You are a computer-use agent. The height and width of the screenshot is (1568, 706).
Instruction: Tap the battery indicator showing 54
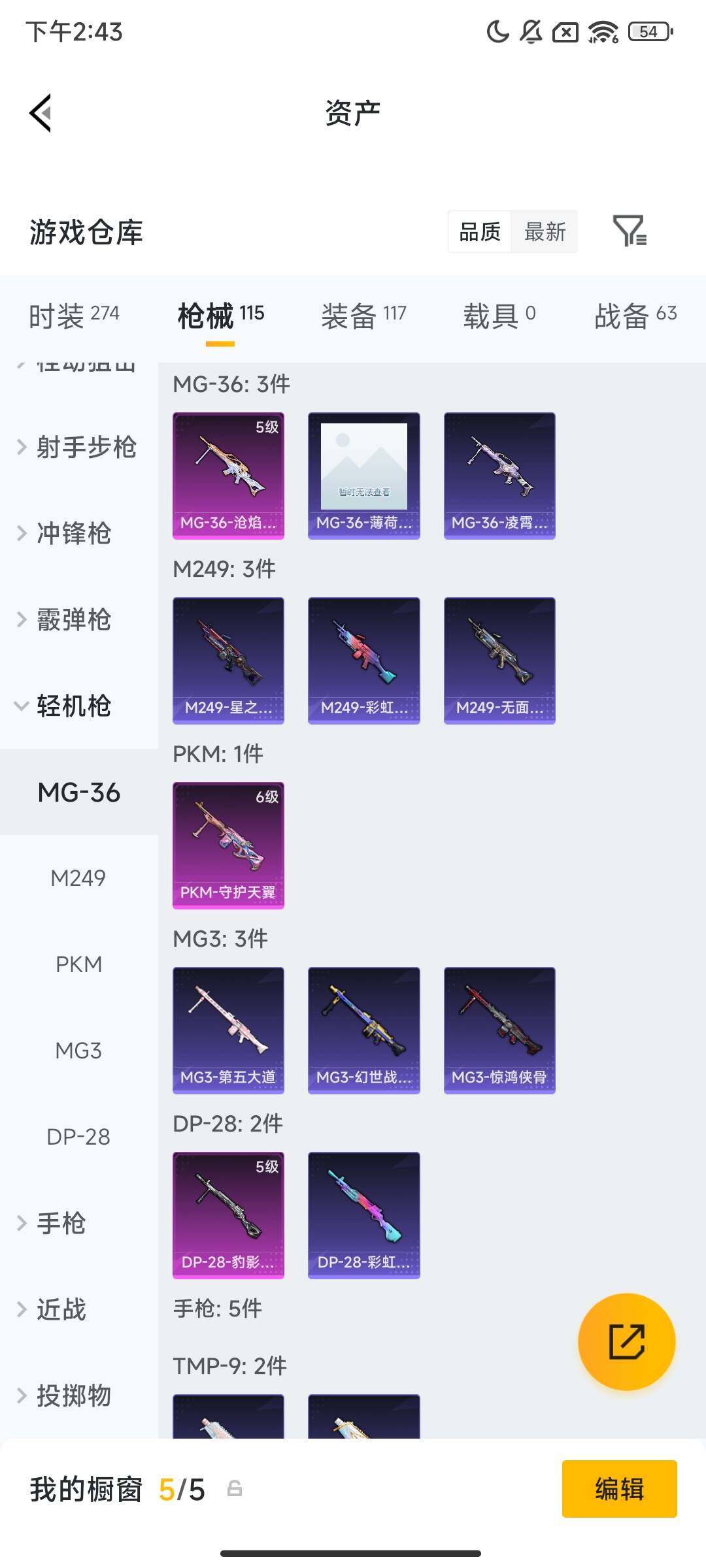647,32
